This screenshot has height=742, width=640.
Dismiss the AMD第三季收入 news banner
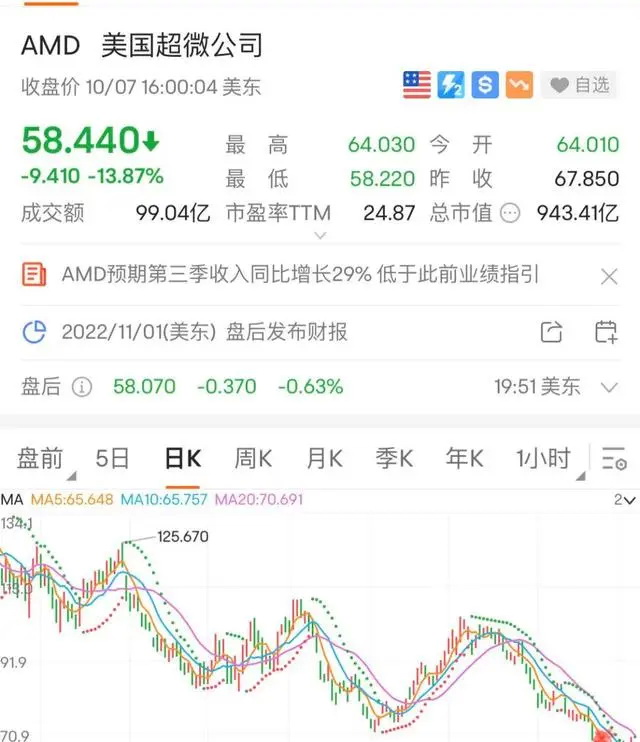point(609,277)
